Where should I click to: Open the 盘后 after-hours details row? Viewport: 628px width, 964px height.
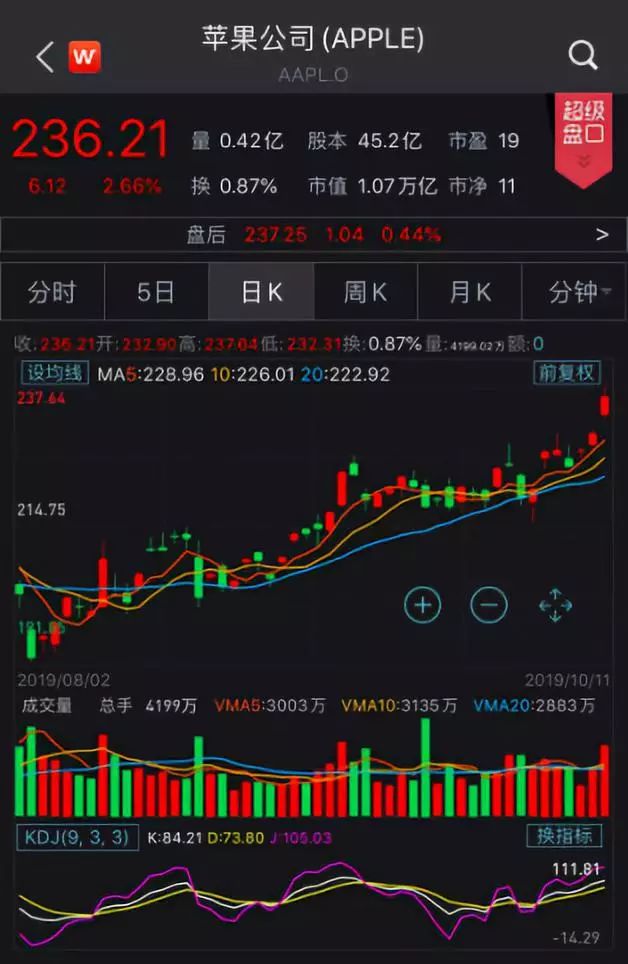click(314, 235)
